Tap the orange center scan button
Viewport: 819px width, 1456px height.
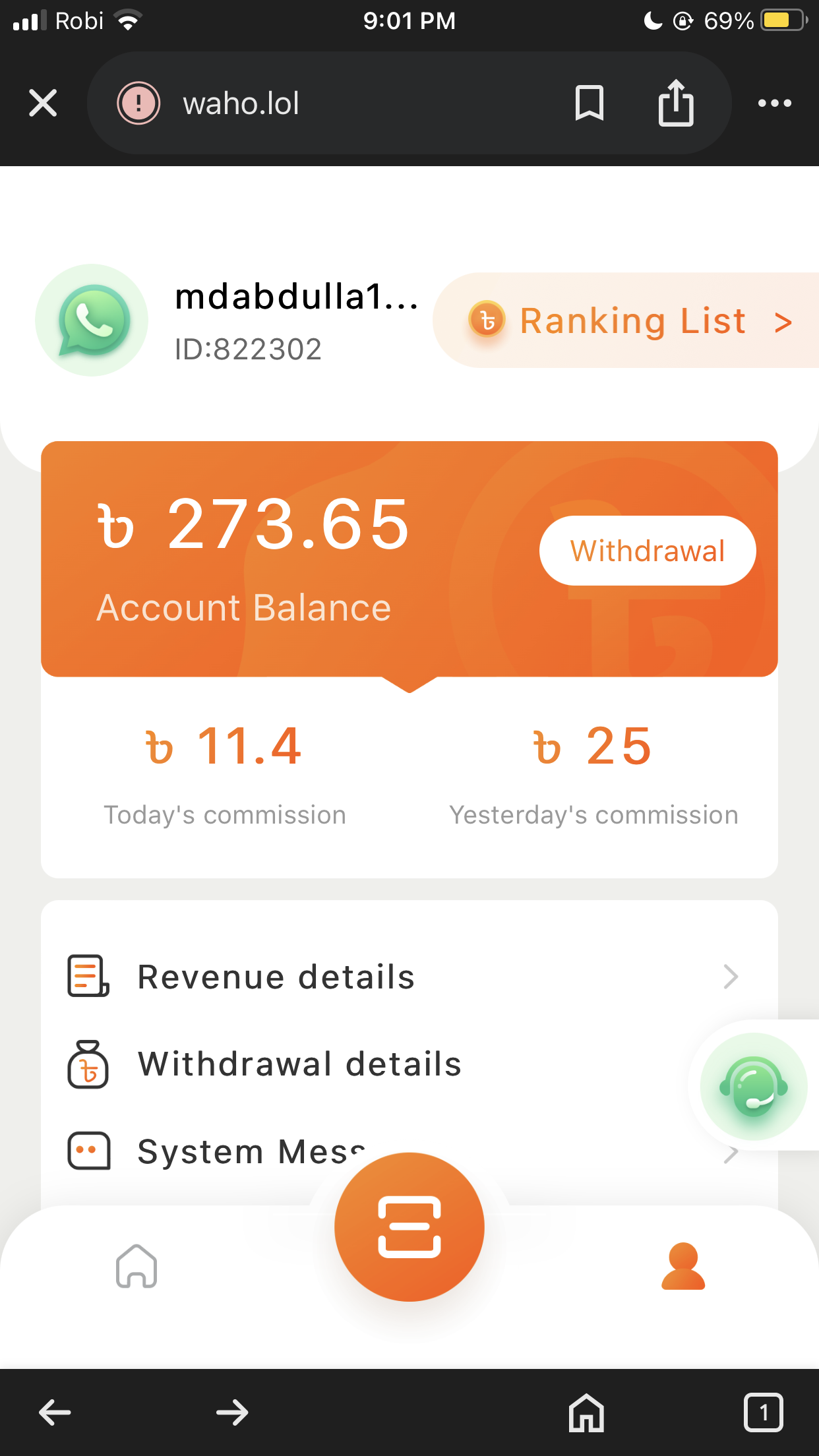pyautogui.click(x=409, y=1227)
